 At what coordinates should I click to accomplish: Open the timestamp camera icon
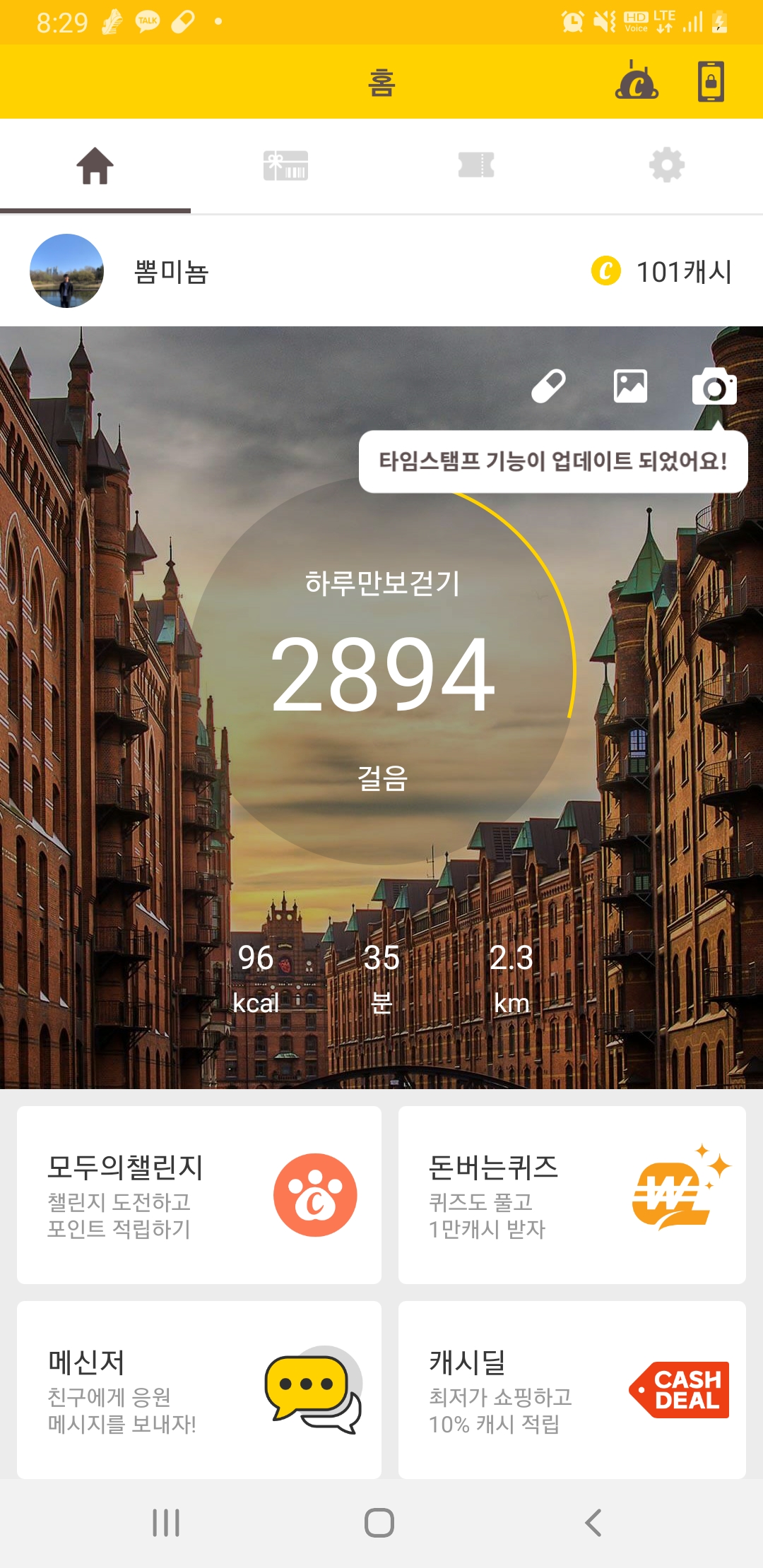click(714, 386)
